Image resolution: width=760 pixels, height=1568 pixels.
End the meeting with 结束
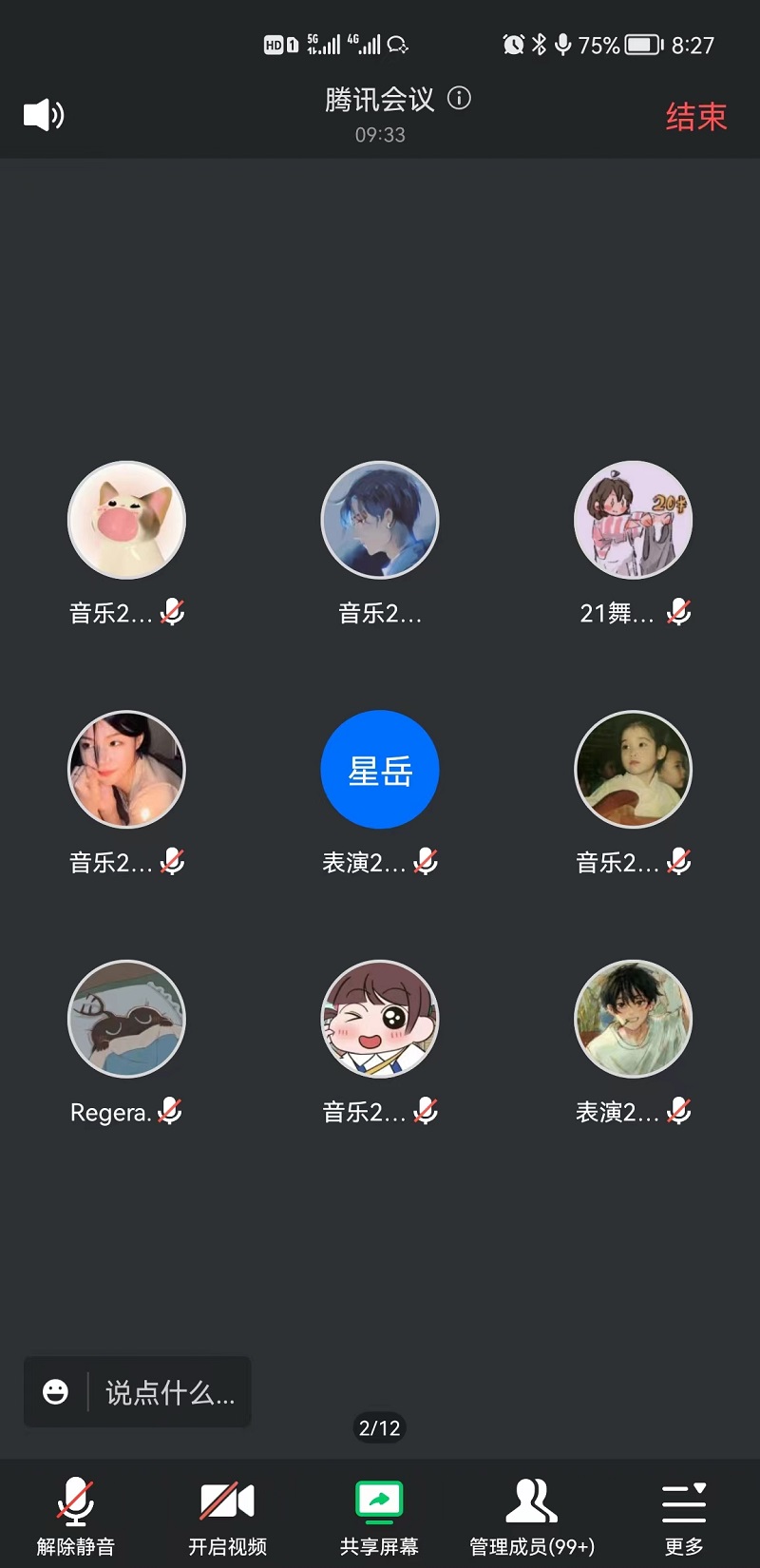(x=695, y=116)
